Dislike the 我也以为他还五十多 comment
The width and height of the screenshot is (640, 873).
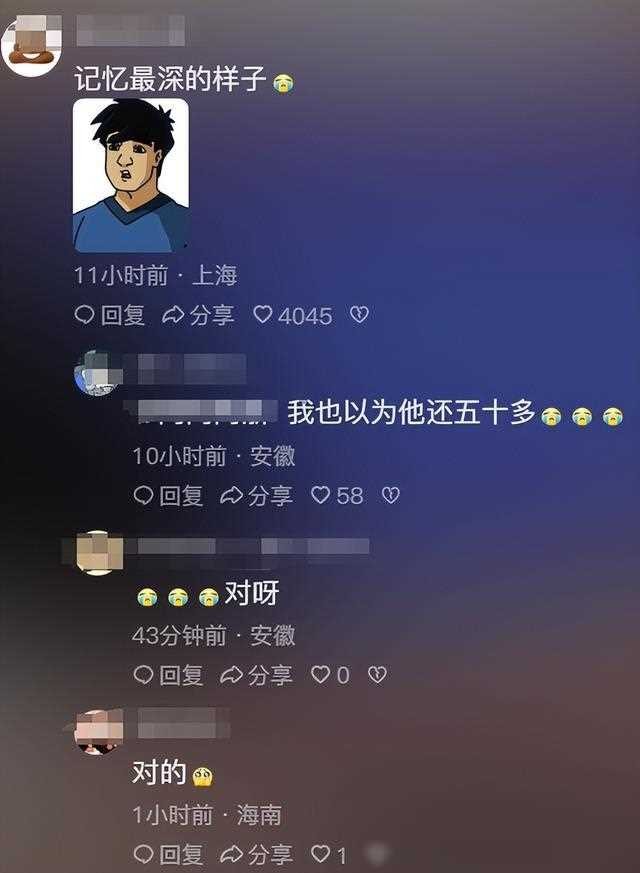pyautogui.click(x=391, y=495)
